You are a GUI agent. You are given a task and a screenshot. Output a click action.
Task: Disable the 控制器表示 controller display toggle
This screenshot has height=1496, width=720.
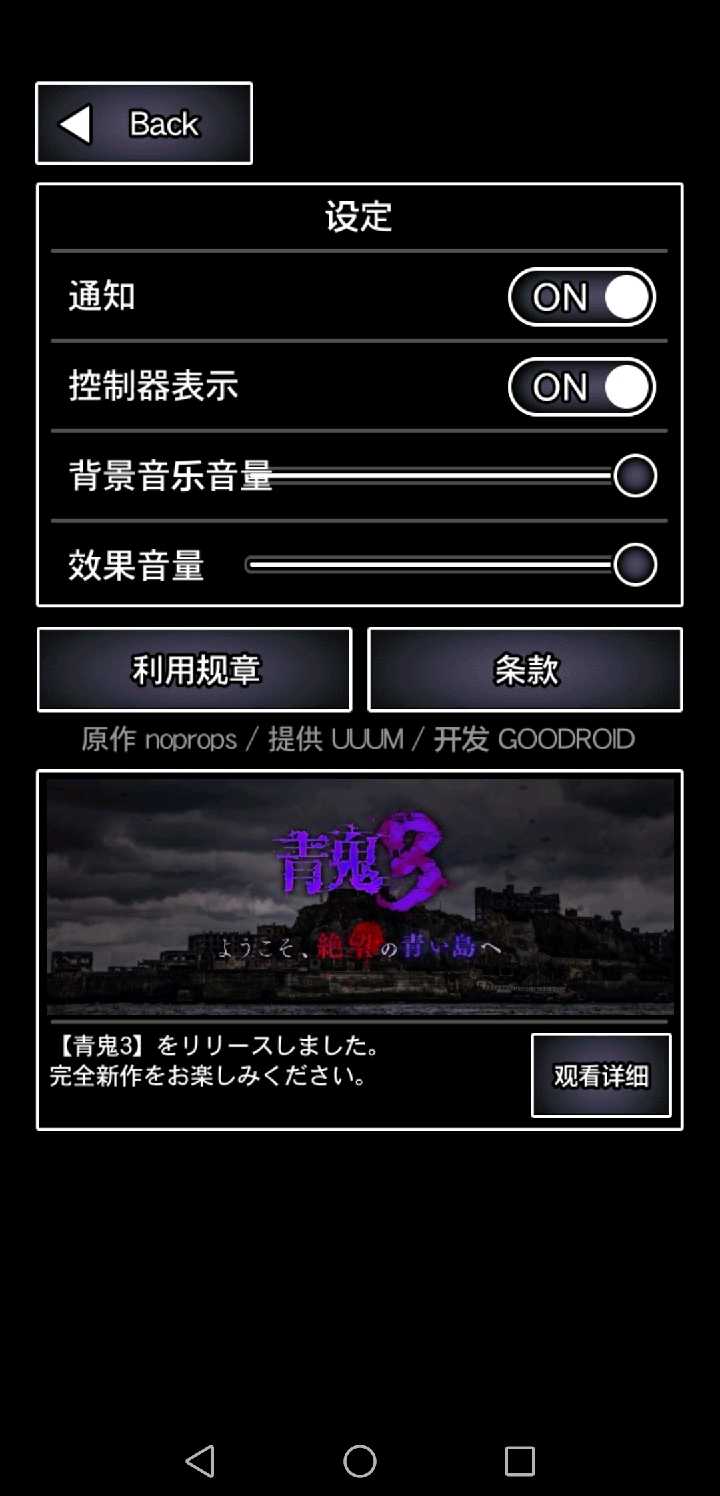tap(582, 388)
